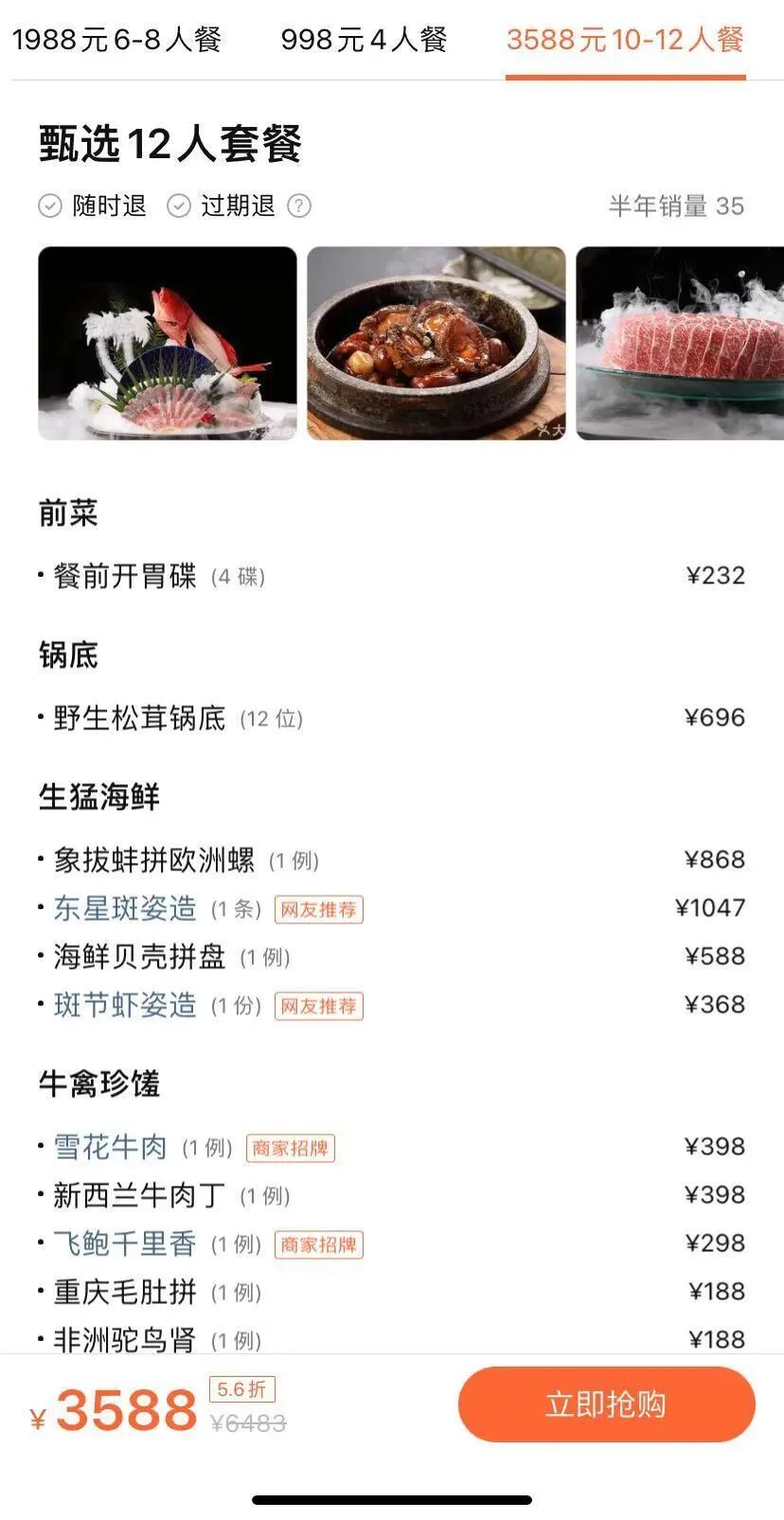Switch to the 1988元6-8人餐 tab

116,40
